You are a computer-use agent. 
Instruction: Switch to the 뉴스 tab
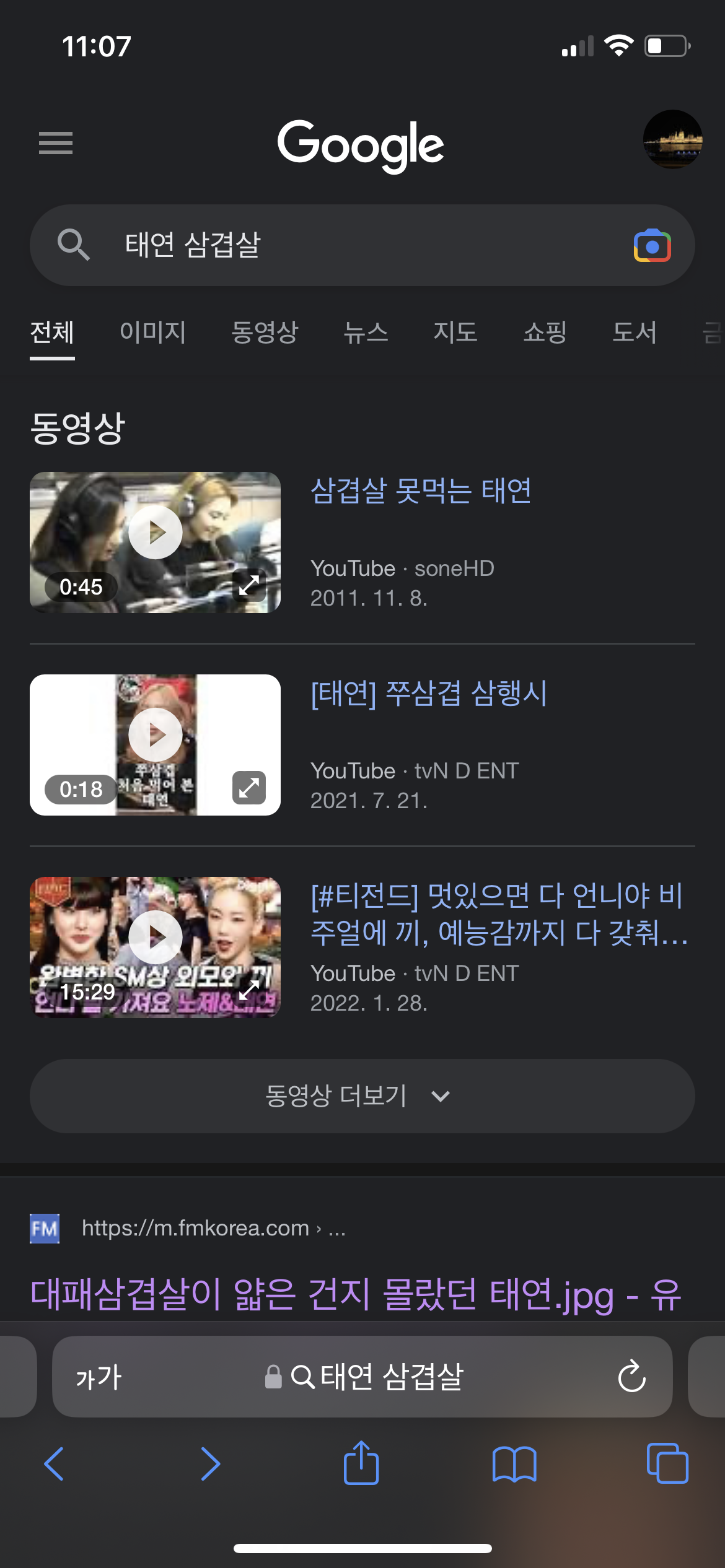366,333
